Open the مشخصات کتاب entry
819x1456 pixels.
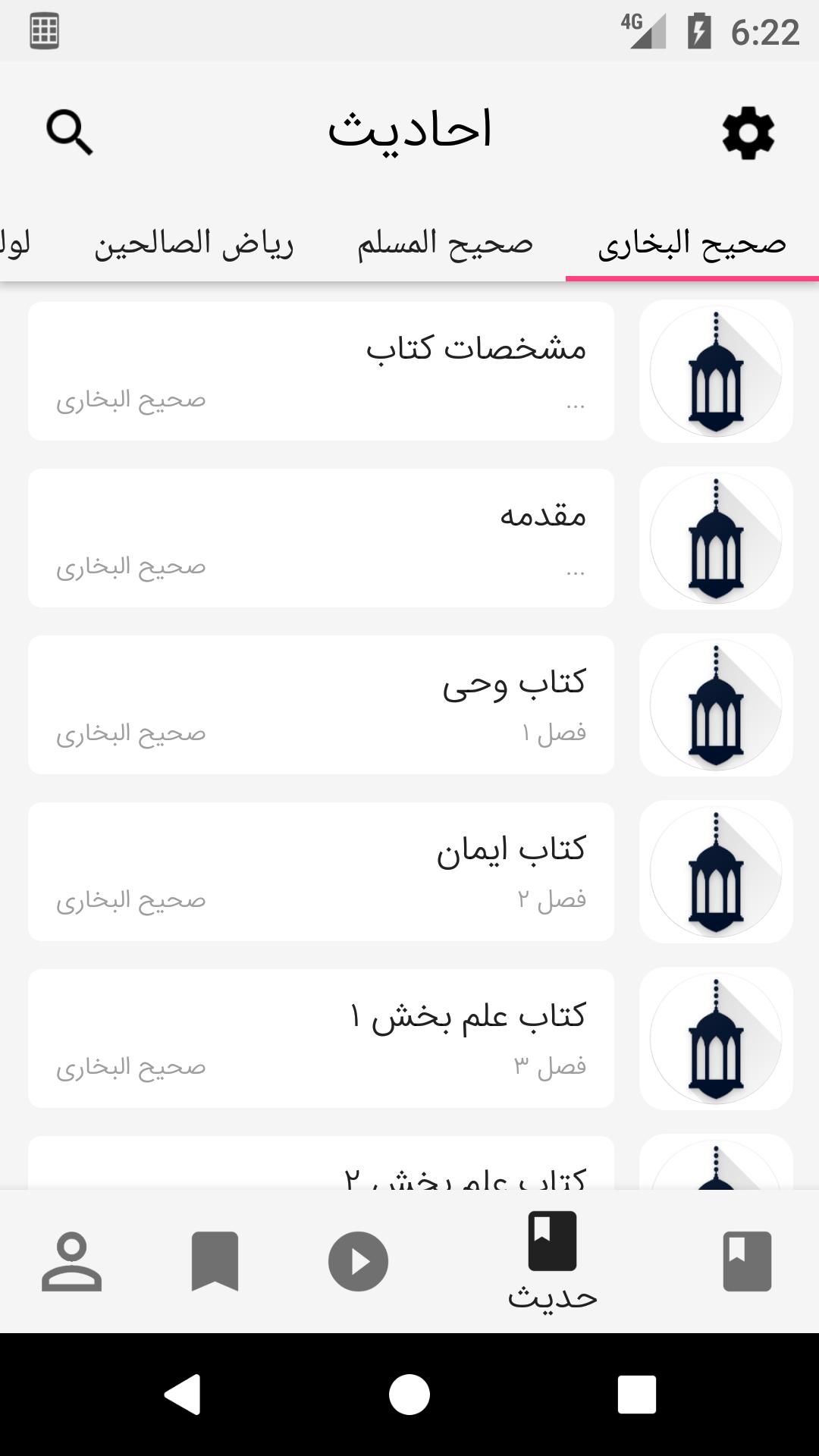tap(321, 371)
